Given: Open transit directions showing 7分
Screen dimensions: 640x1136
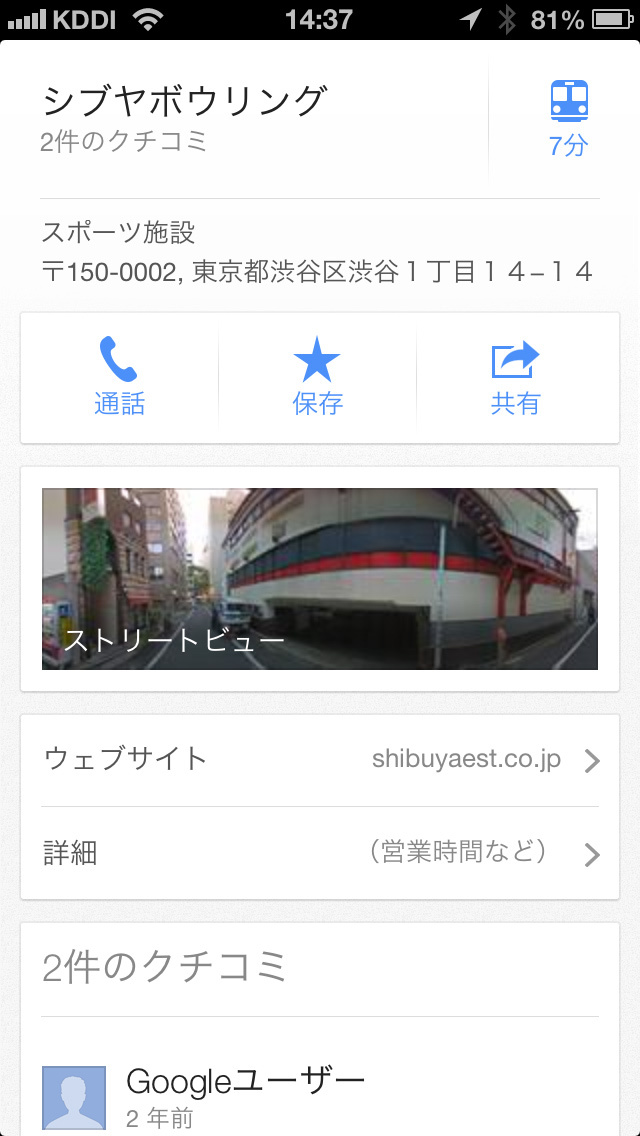Looking at the screenshot, I should (568, 119).
